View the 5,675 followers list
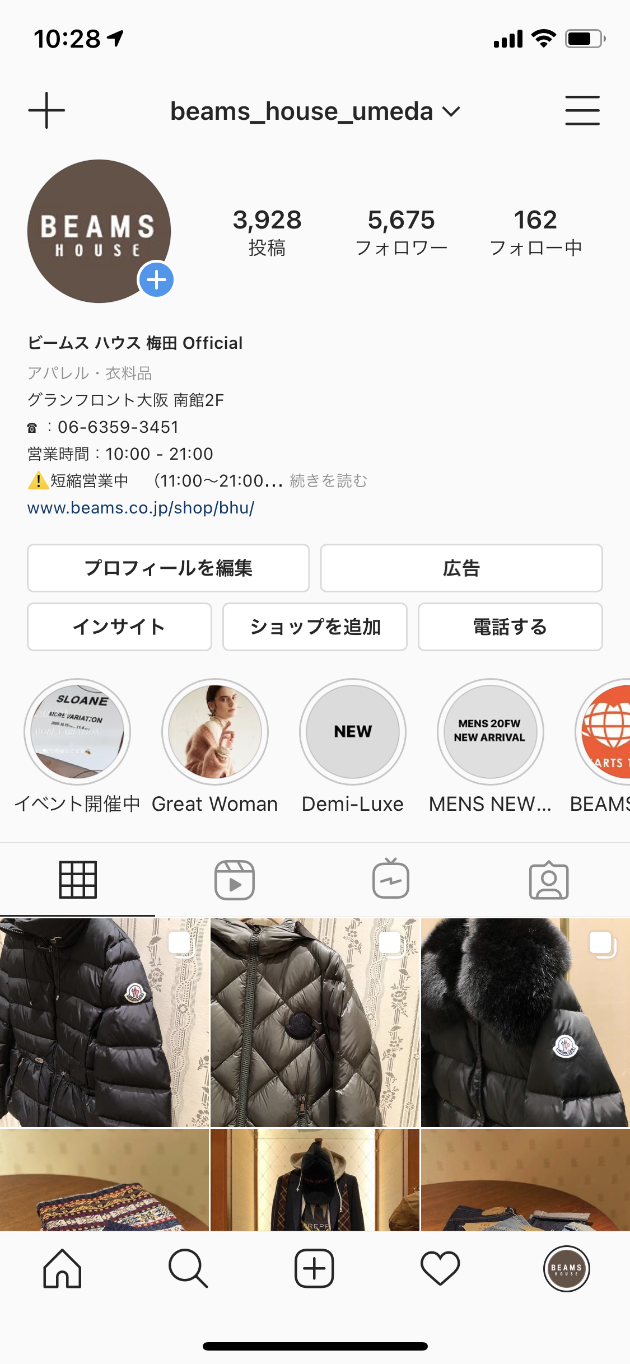Image resolution: width=630 pixels, height=1364 pixels. 401,232
